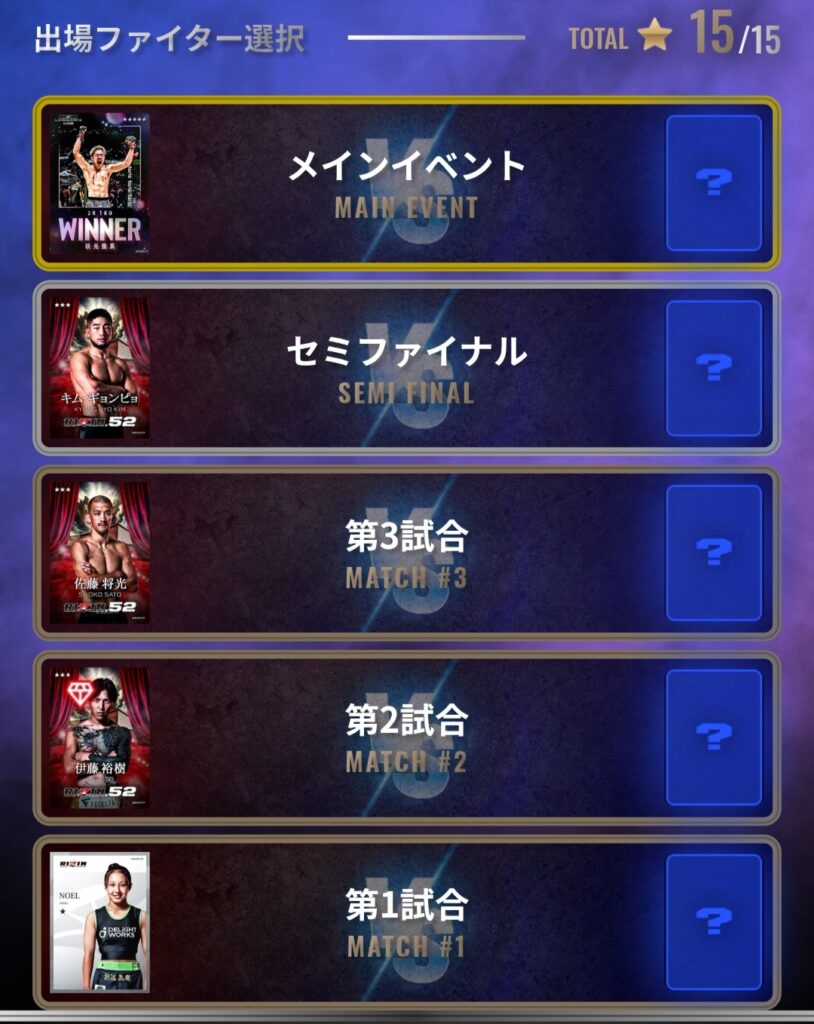Open the mystery opponent slot for 第3試合
The image size is (814, 1024).
(x=713, y=552)
